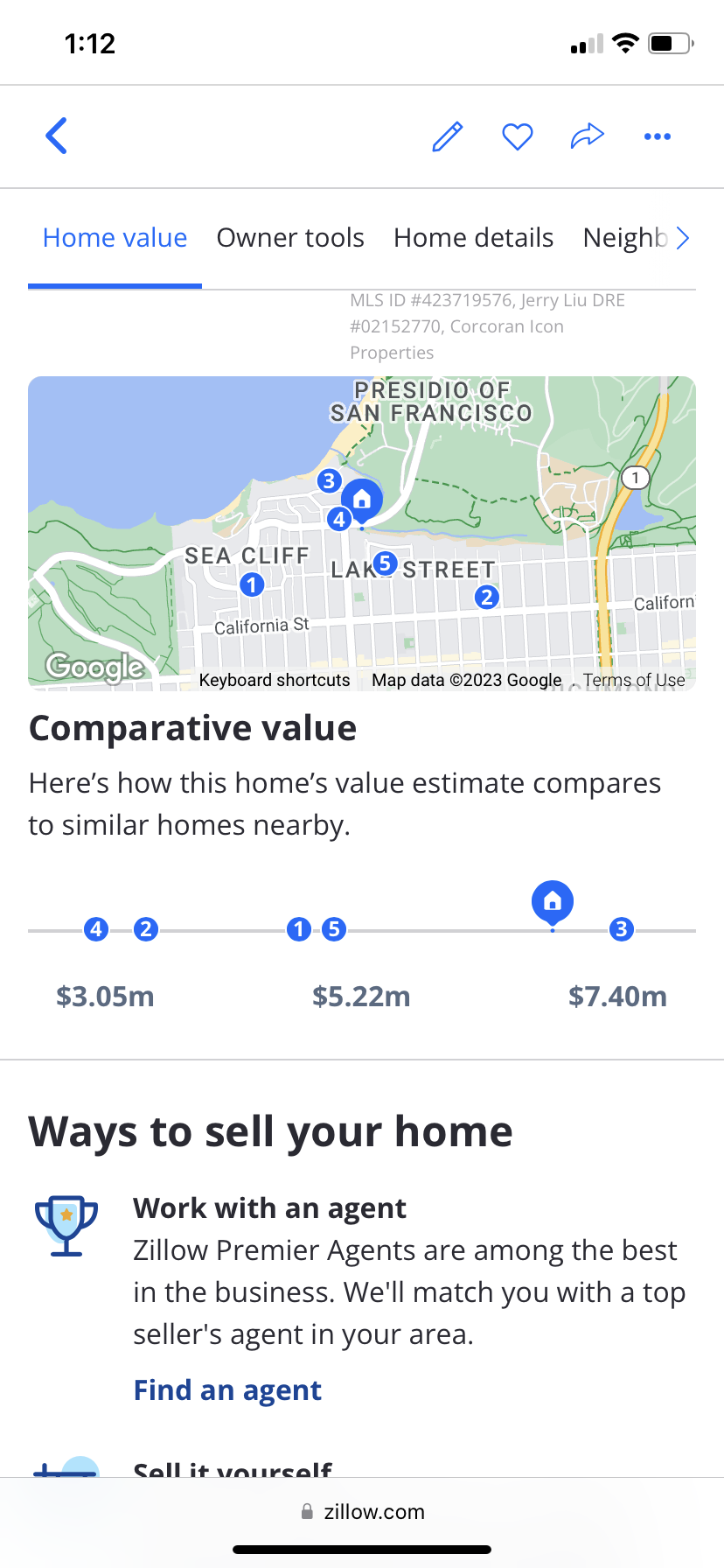Open the three-dot overflow menu

coord(658,136)
